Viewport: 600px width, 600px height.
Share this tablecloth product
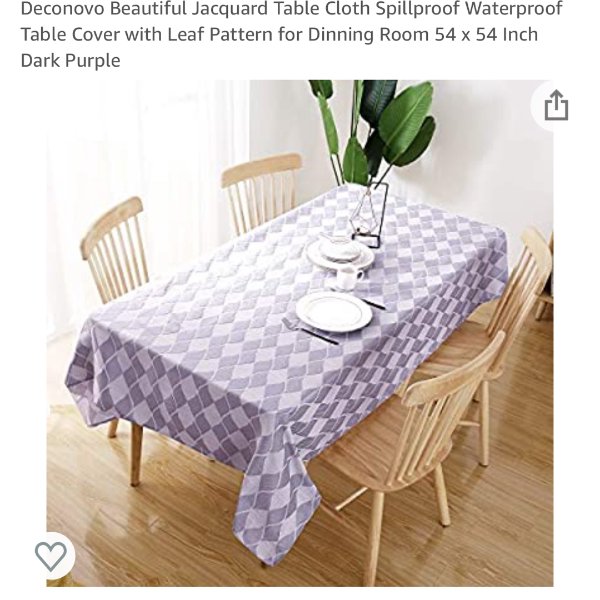556,106
